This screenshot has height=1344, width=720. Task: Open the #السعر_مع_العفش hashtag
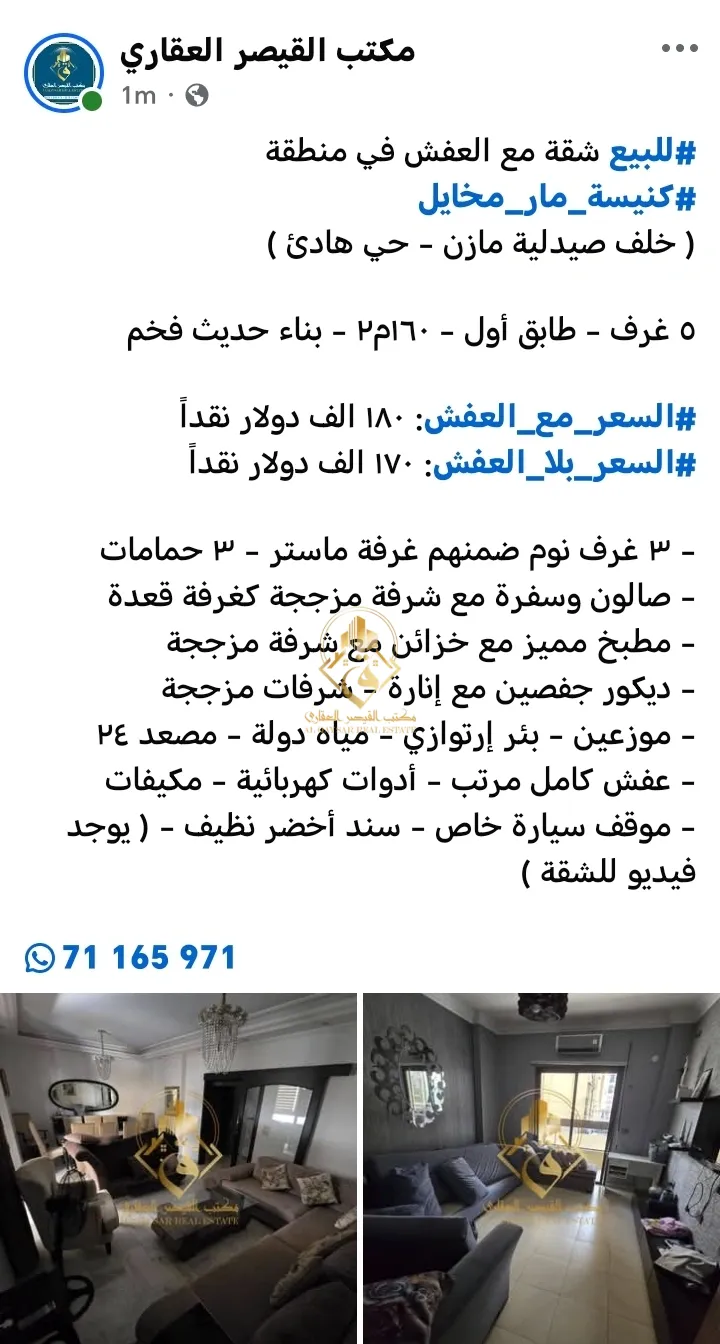pyautogui.click(x=559, y=419)
